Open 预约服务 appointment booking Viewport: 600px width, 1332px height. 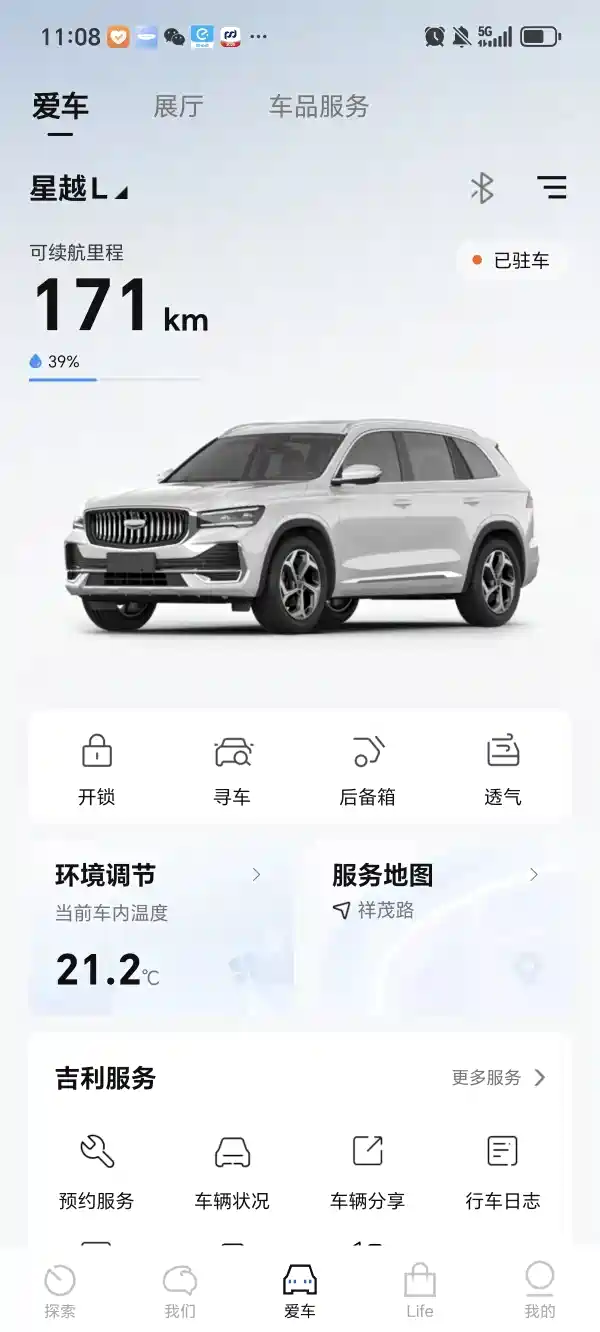96,1172
